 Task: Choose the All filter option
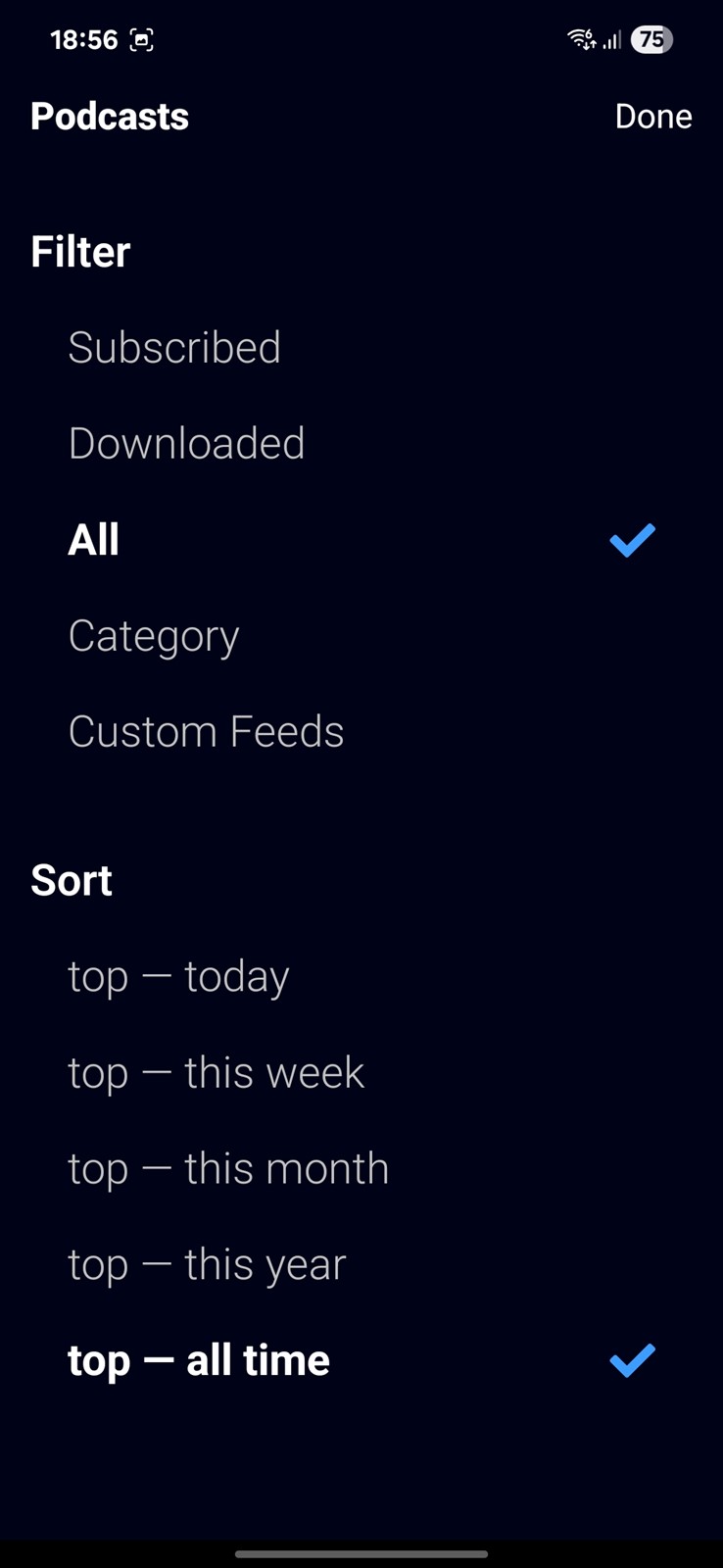tap(361, 540)
